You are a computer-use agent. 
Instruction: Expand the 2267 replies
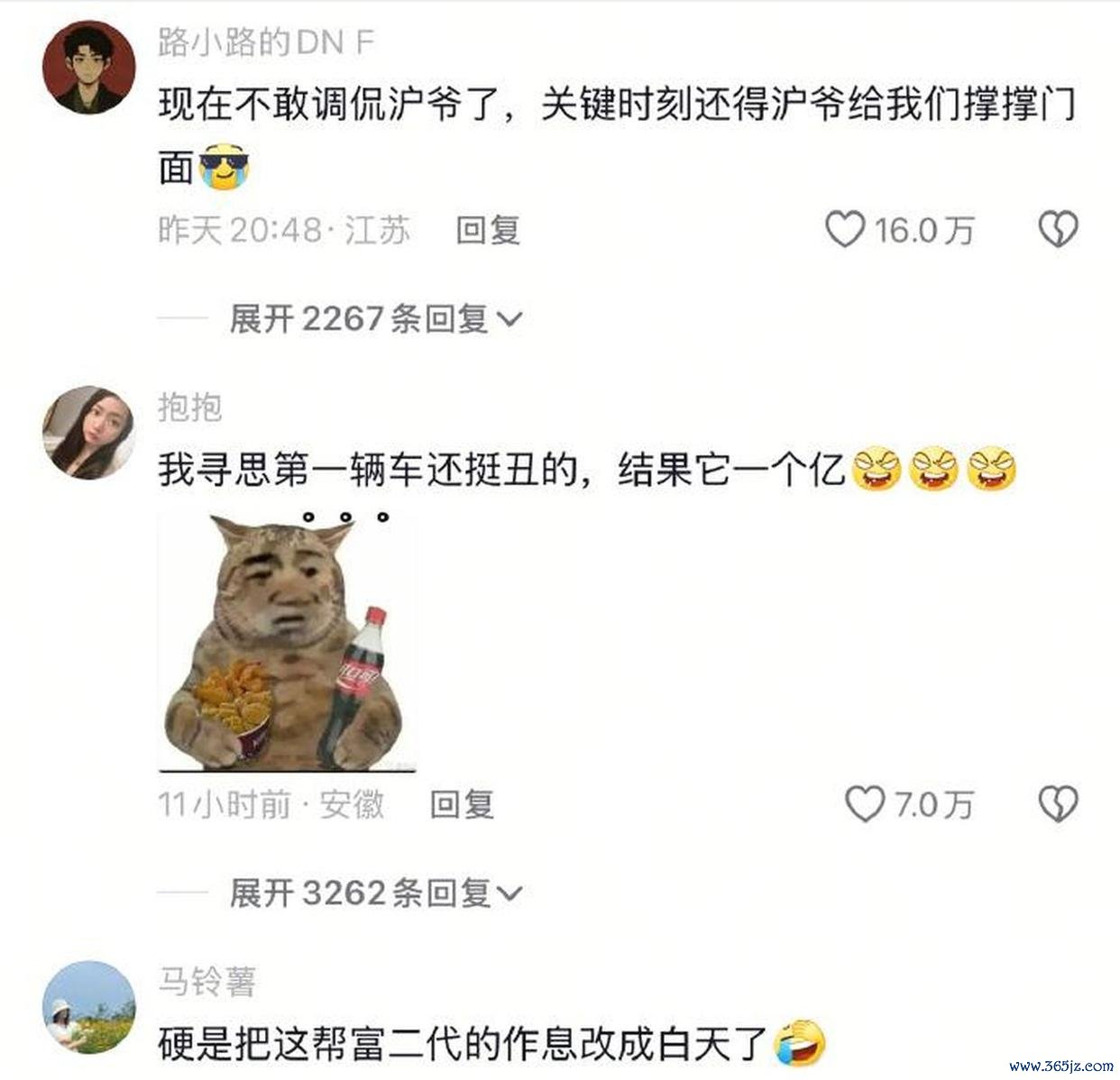click(374, 318)
